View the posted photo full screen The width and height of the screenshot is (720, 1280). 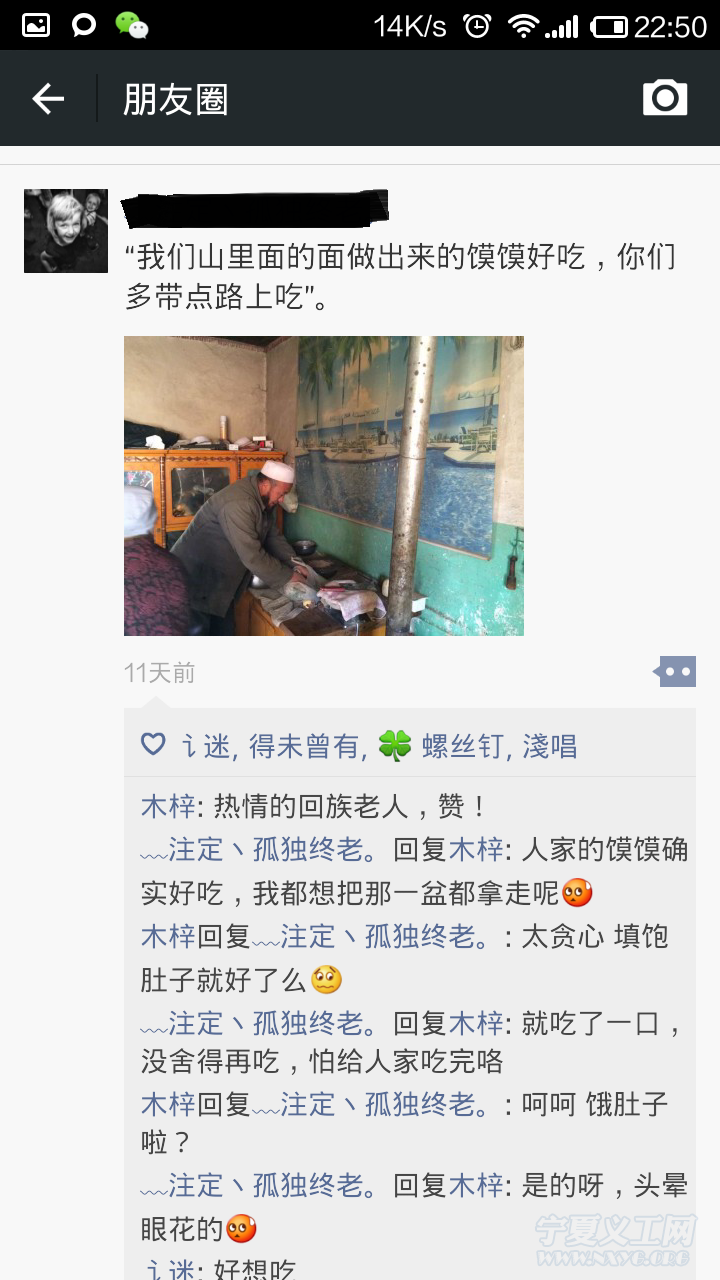tap(323, 486)
